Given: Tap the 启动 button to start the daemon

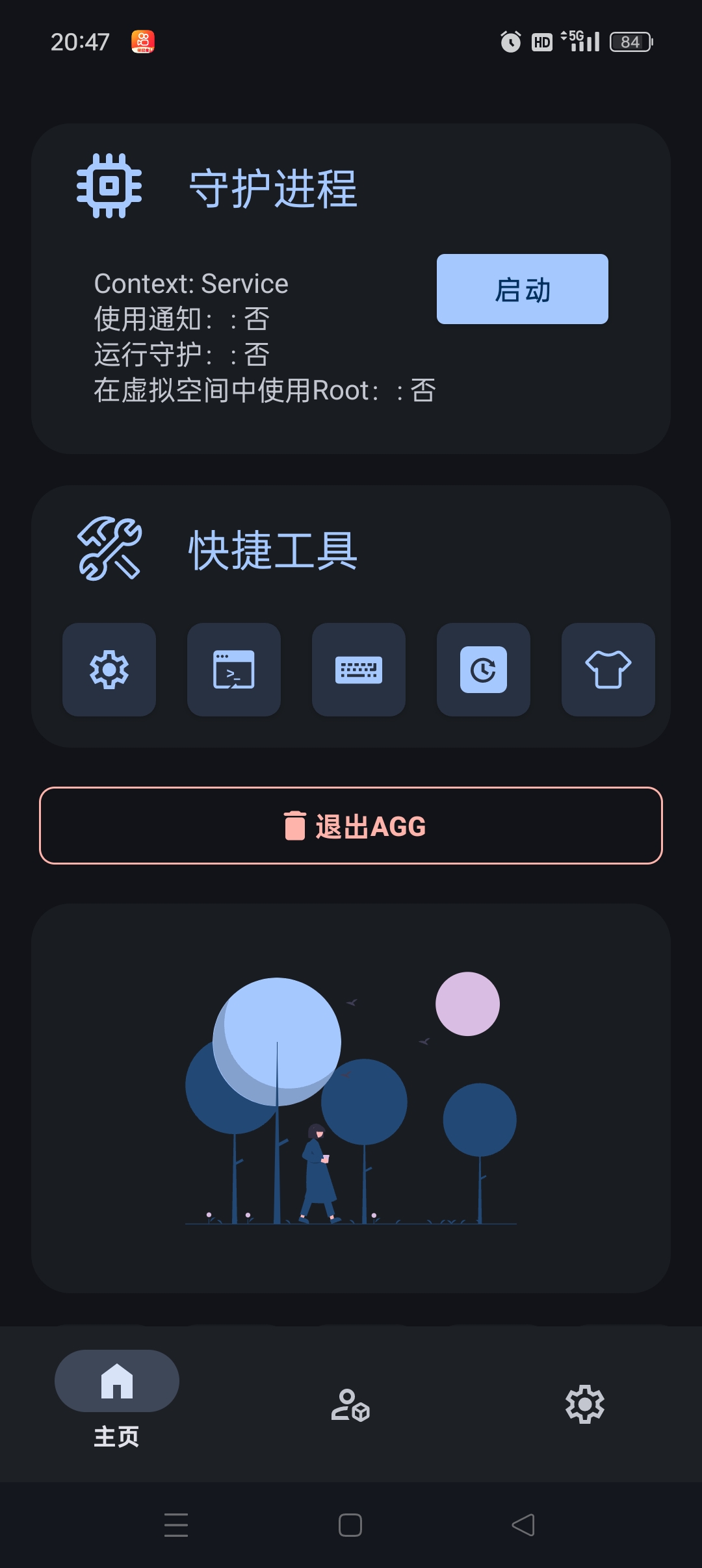Looking at the screenshot, I should coord(522,289).
